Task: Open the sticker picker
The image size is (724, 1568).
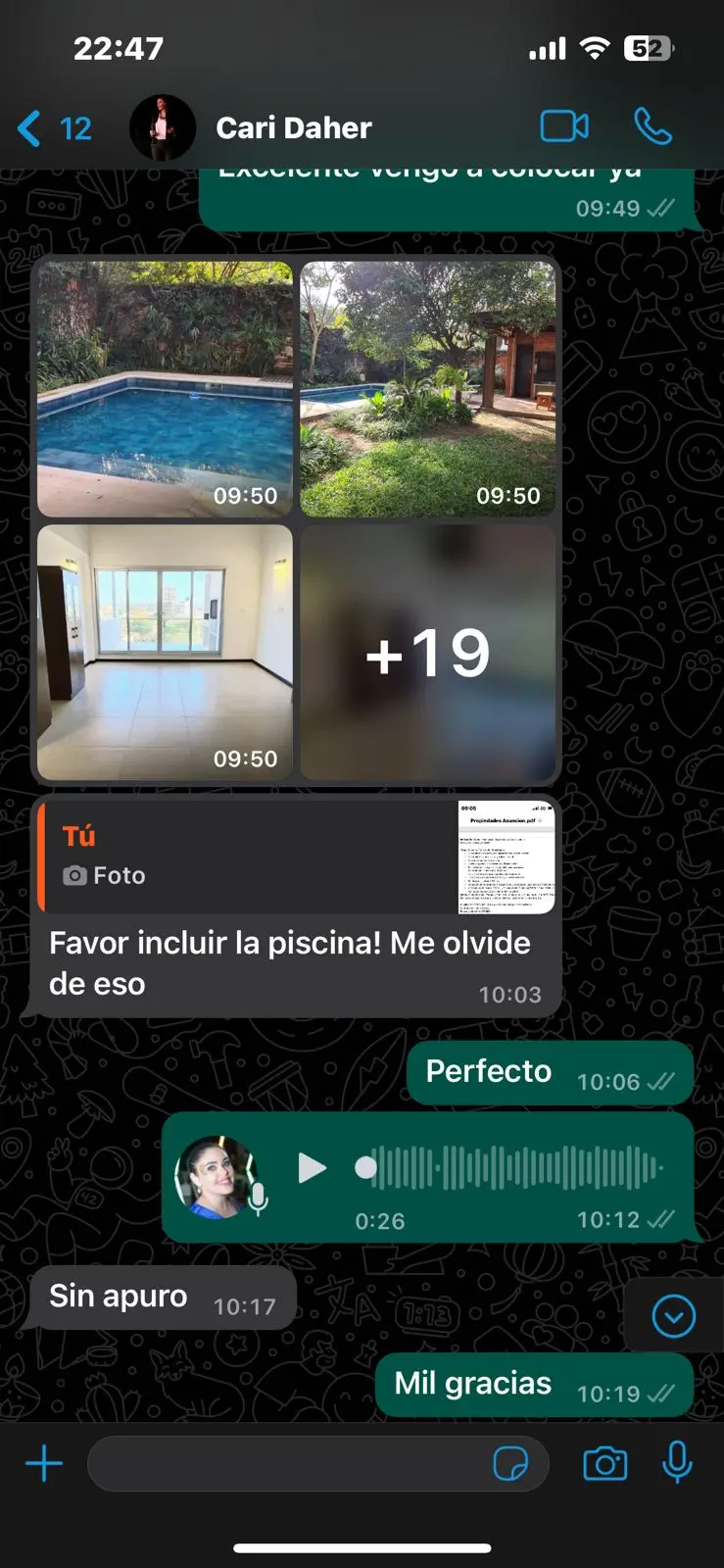Action: [510, 1464]
